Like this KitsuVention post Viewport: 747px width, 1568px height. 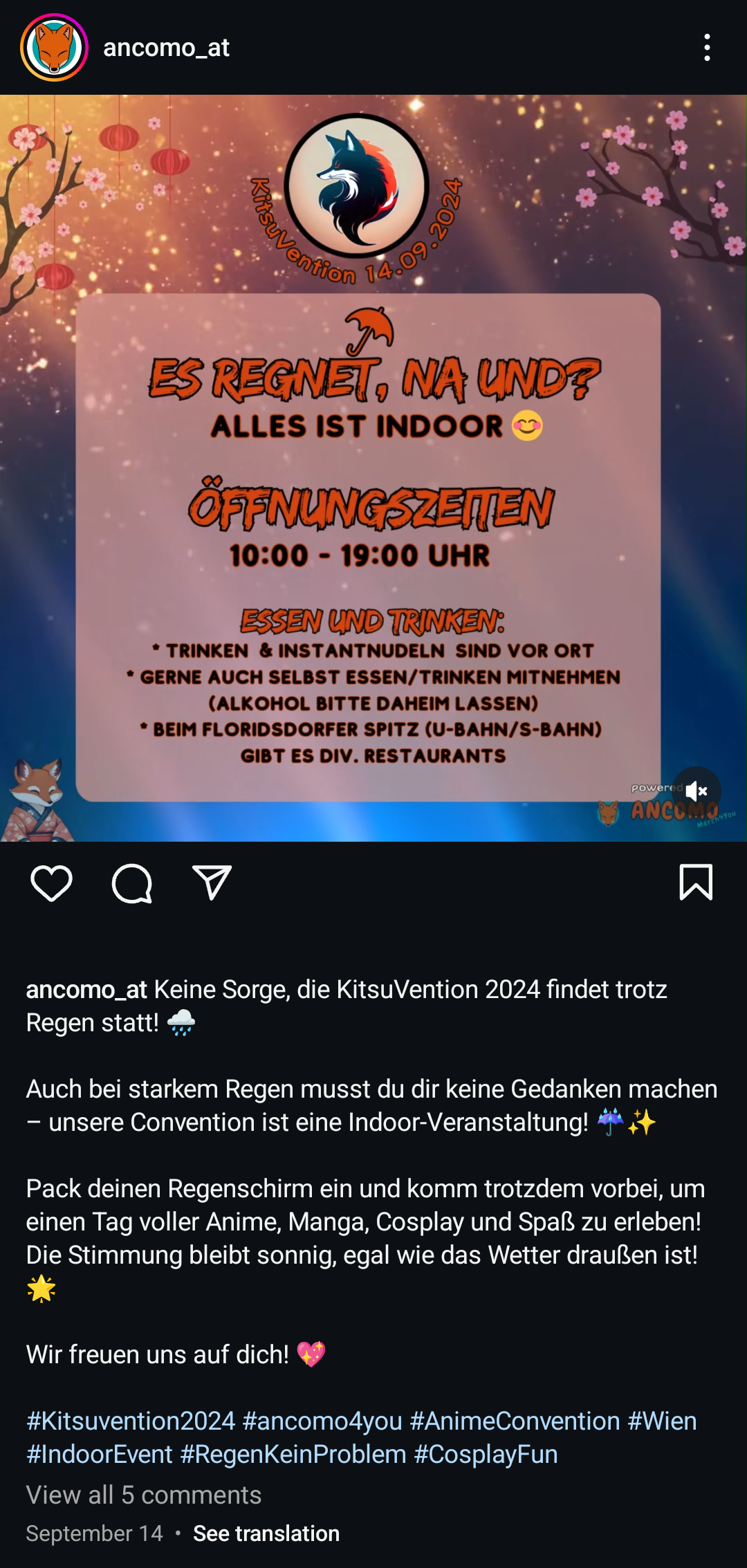[52, 883]
